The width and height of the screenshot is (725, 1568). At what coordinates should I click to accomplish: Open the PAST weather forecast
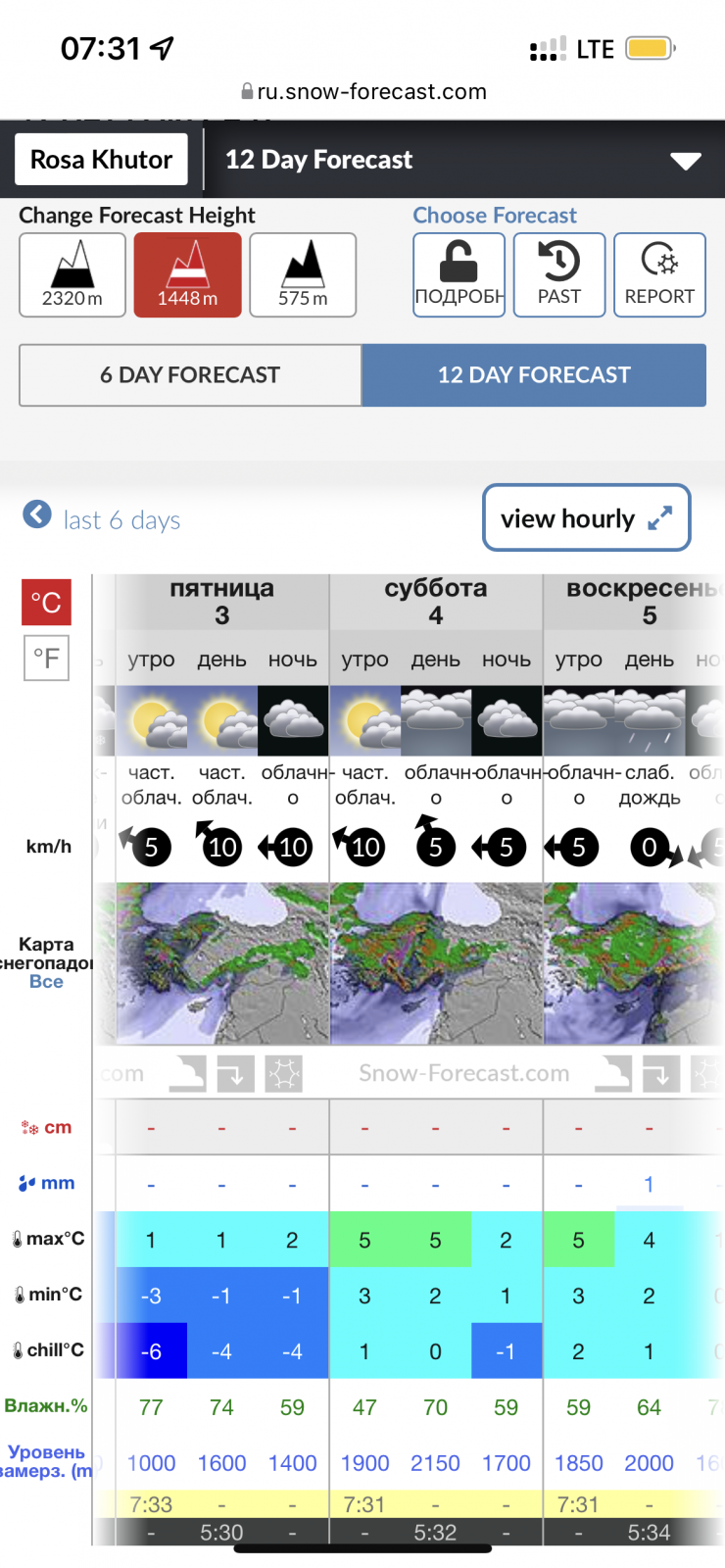point(558,275)
